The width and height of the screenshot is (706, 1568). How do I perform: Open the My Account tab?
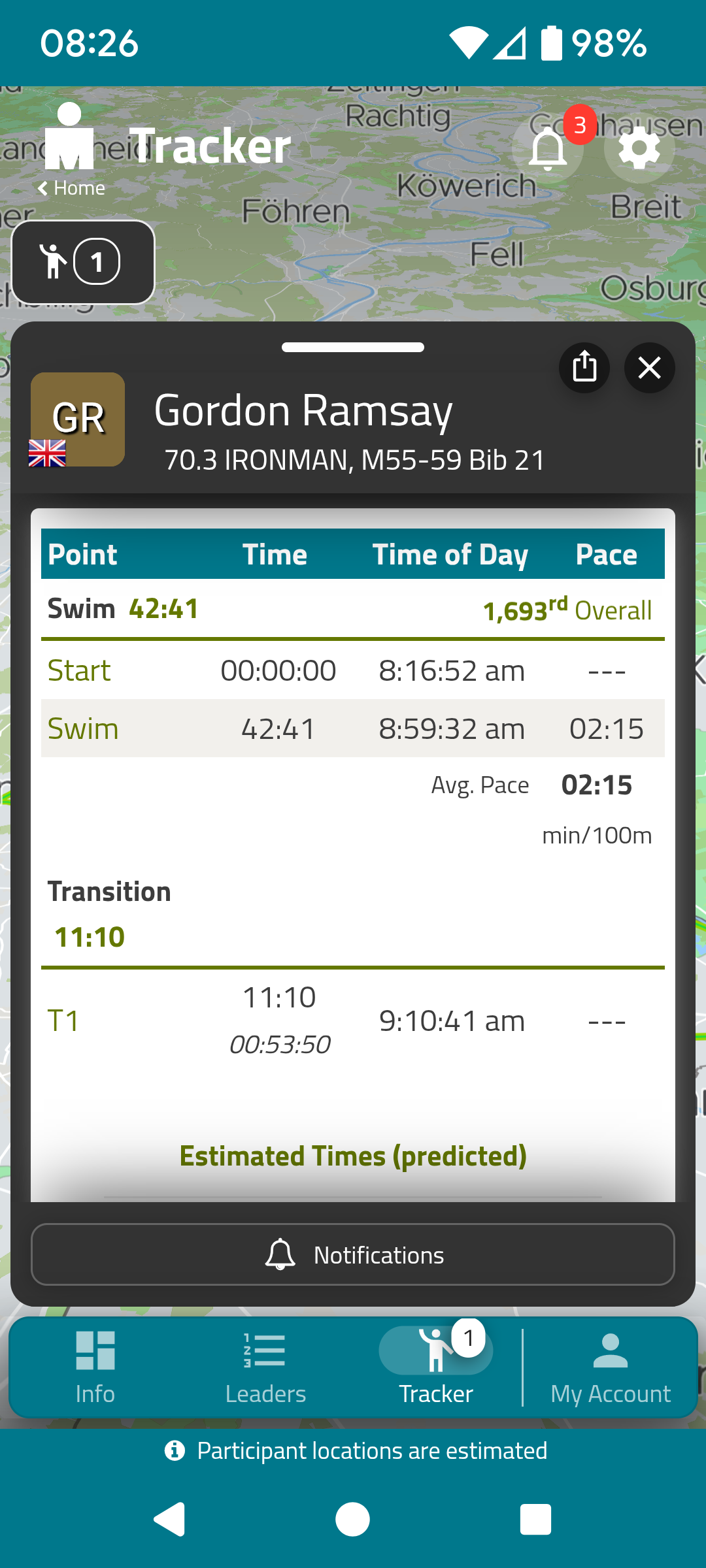(x=611, y=1367)
